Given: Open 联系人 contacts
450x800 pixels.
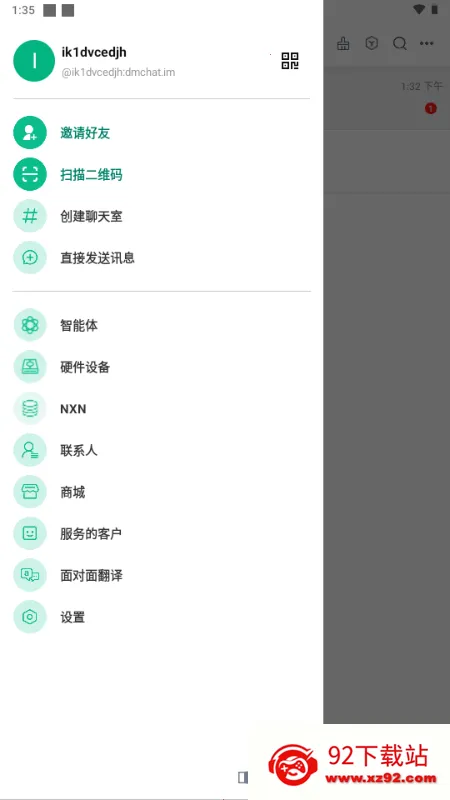Looking at the screenshot, I should [161, 451].
